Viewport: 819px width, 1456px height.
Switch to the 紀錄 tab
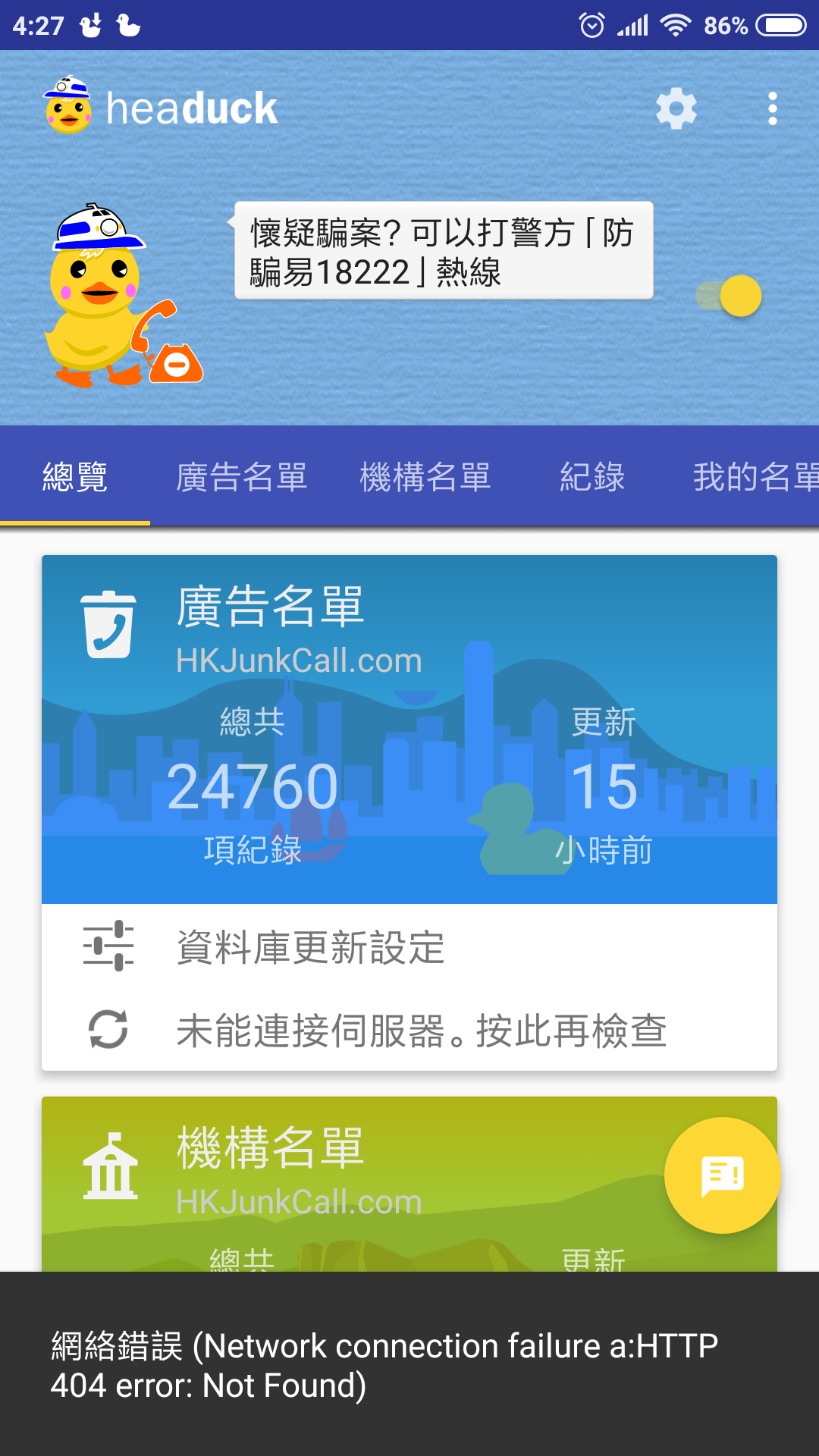(592, 477)
